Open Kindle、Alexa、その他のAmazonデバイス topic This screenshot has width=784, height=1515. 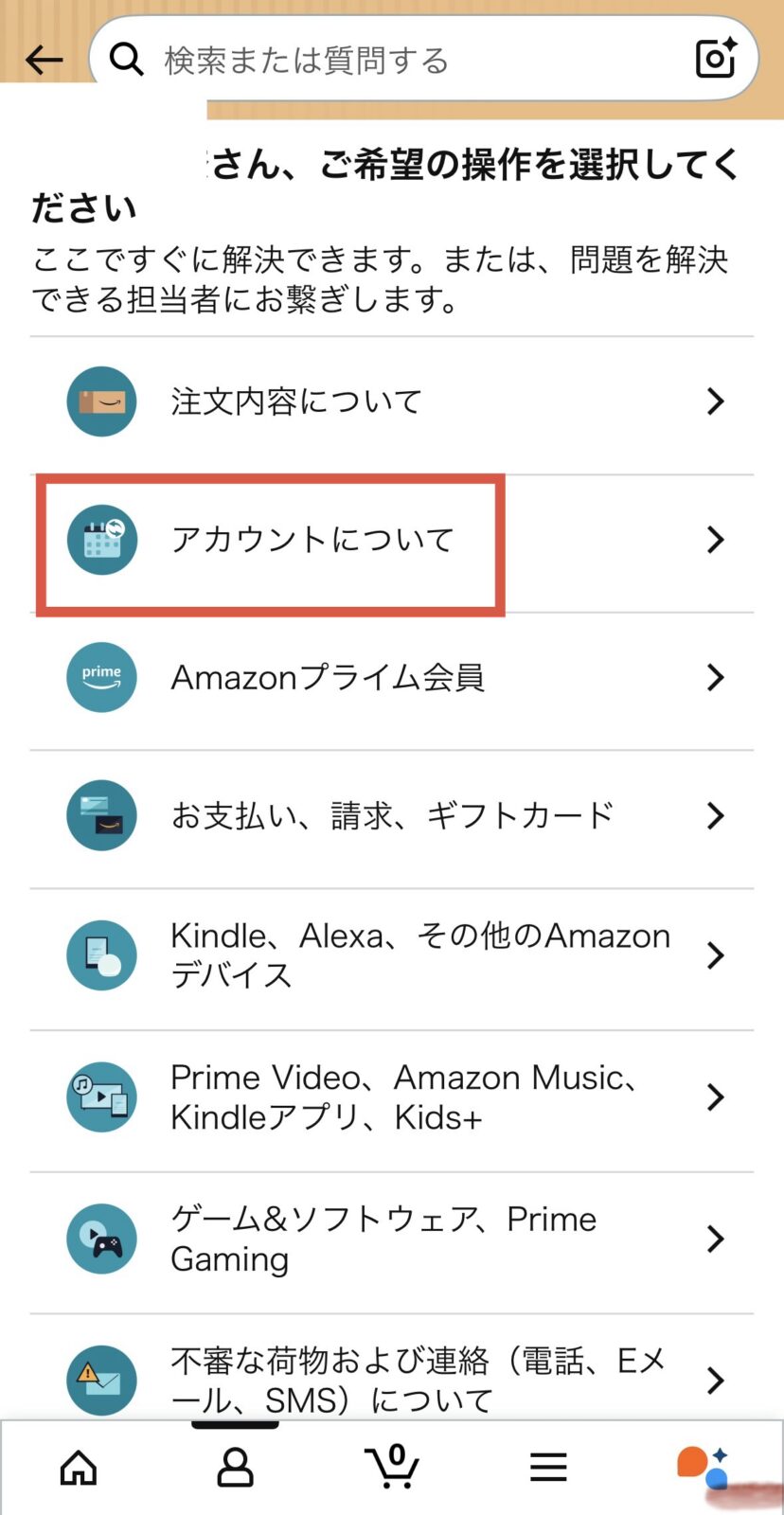click(x=391, y=954)
